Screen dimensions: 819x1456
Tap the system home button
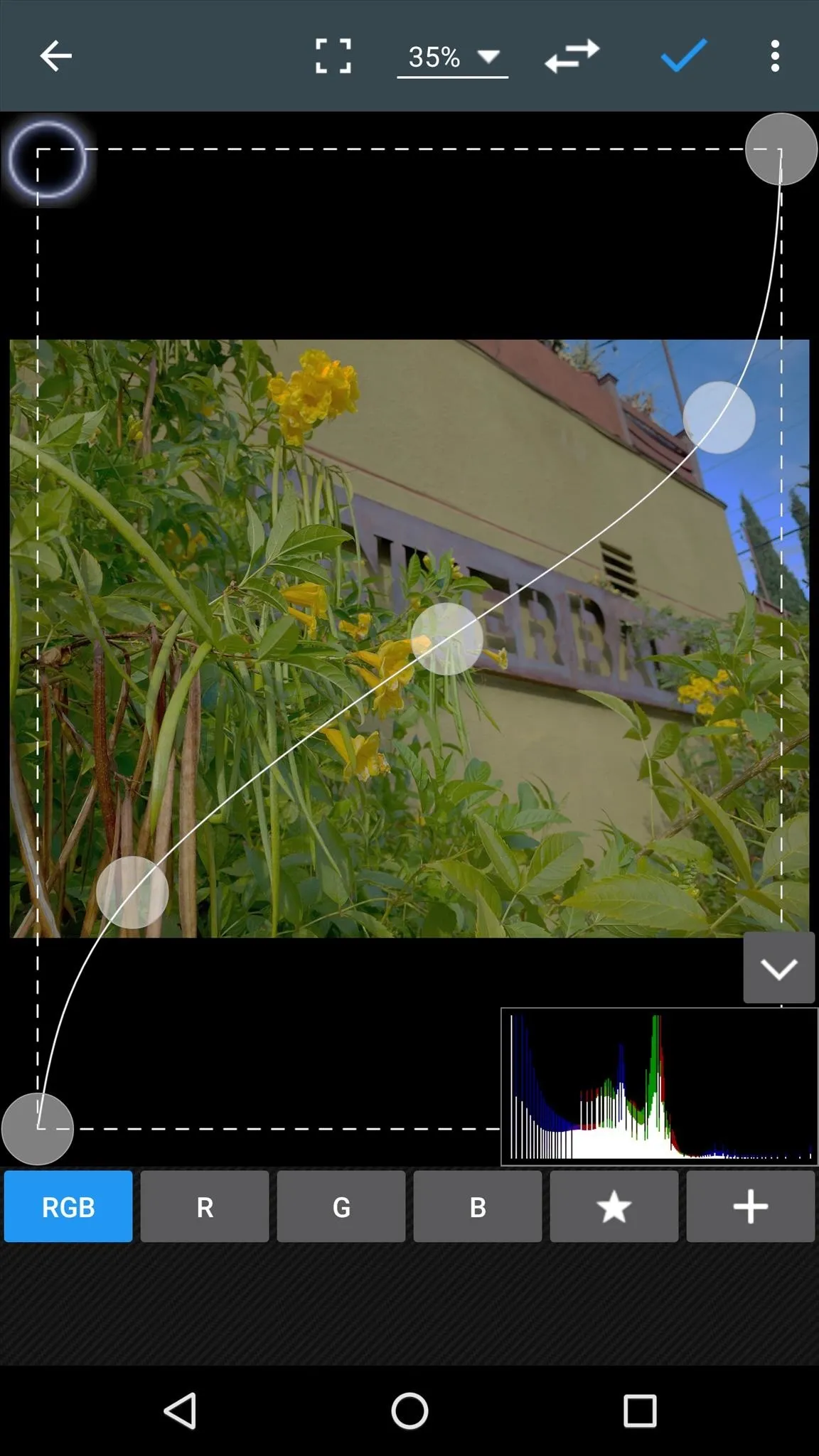coord(409,1410)
